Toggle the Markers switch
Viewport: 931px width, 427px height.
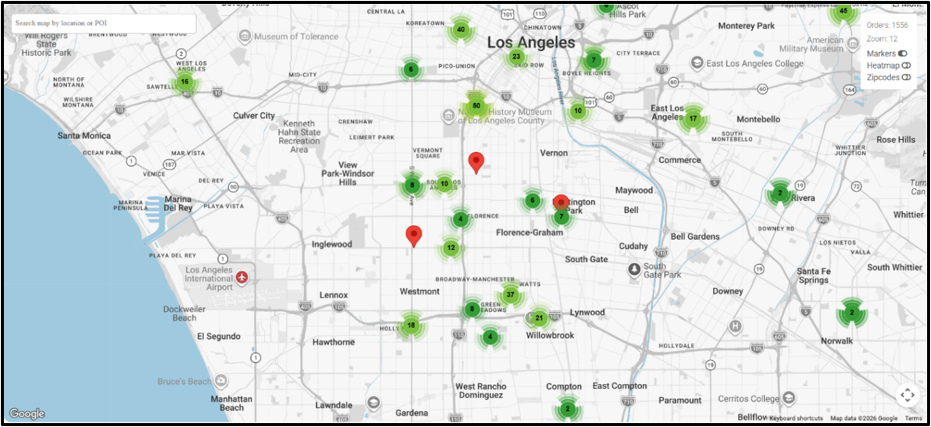coord(902,53)
